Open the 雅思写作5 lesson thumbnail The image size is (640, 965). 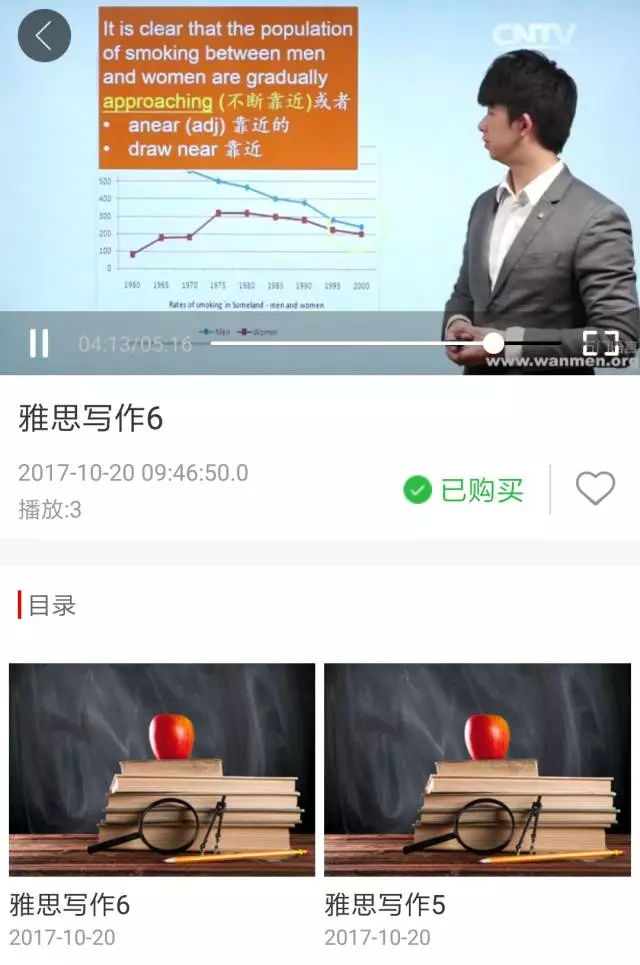click(477, 769)
